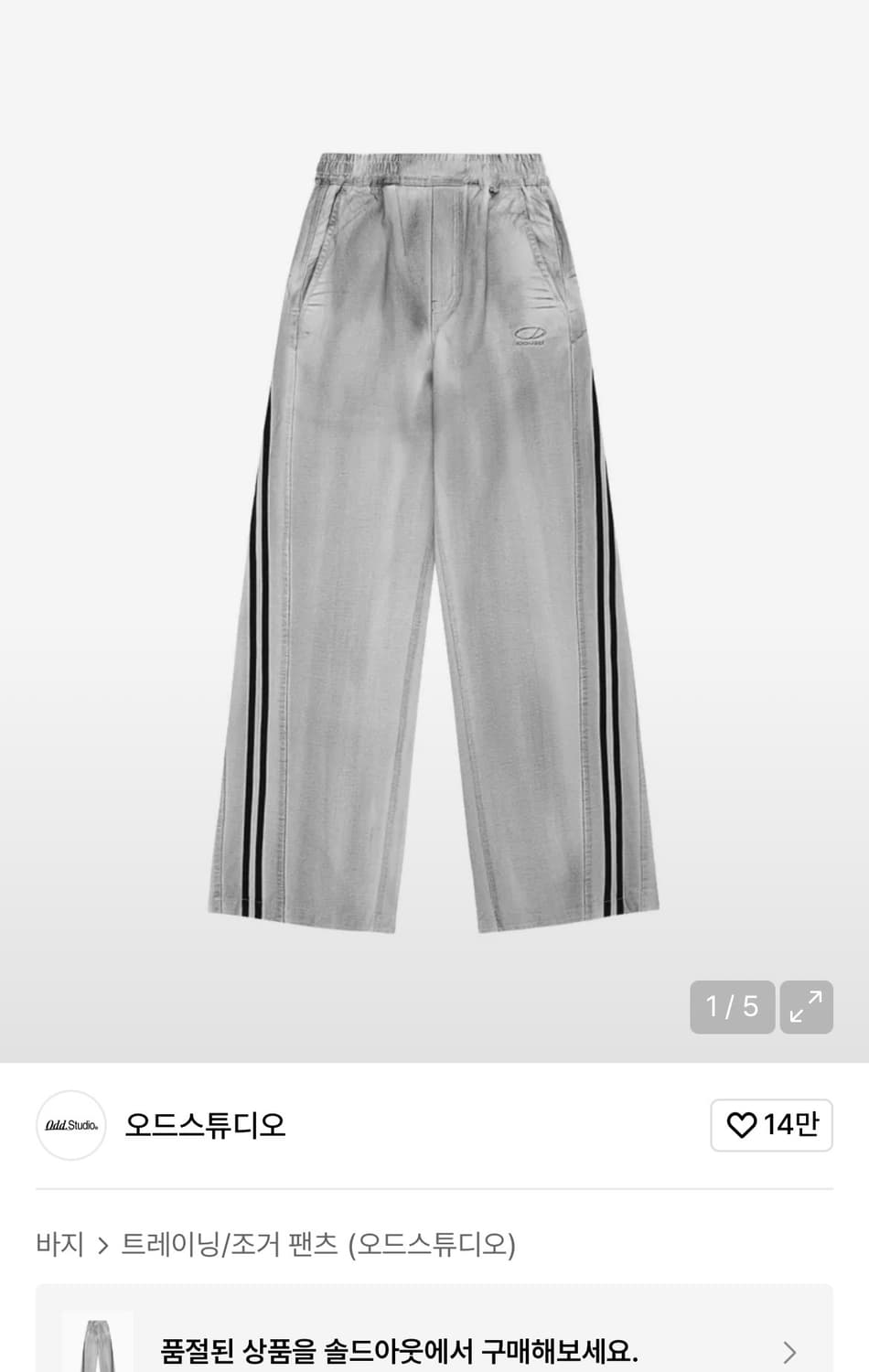This screenshot has width=869, height=1372.
Task: Expand the product image to fullscreen
Action: click(x=806, y=1007)
